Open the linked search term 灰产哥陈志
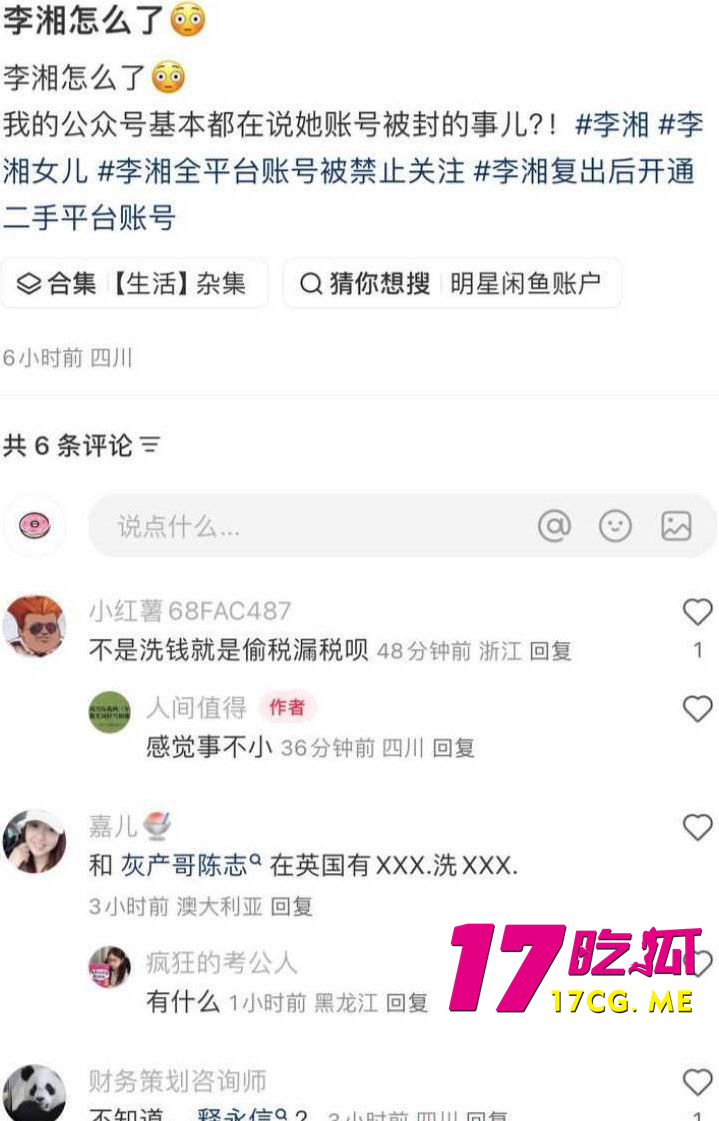The height and width of the screenshot is (1121, 719). [191, 866]
